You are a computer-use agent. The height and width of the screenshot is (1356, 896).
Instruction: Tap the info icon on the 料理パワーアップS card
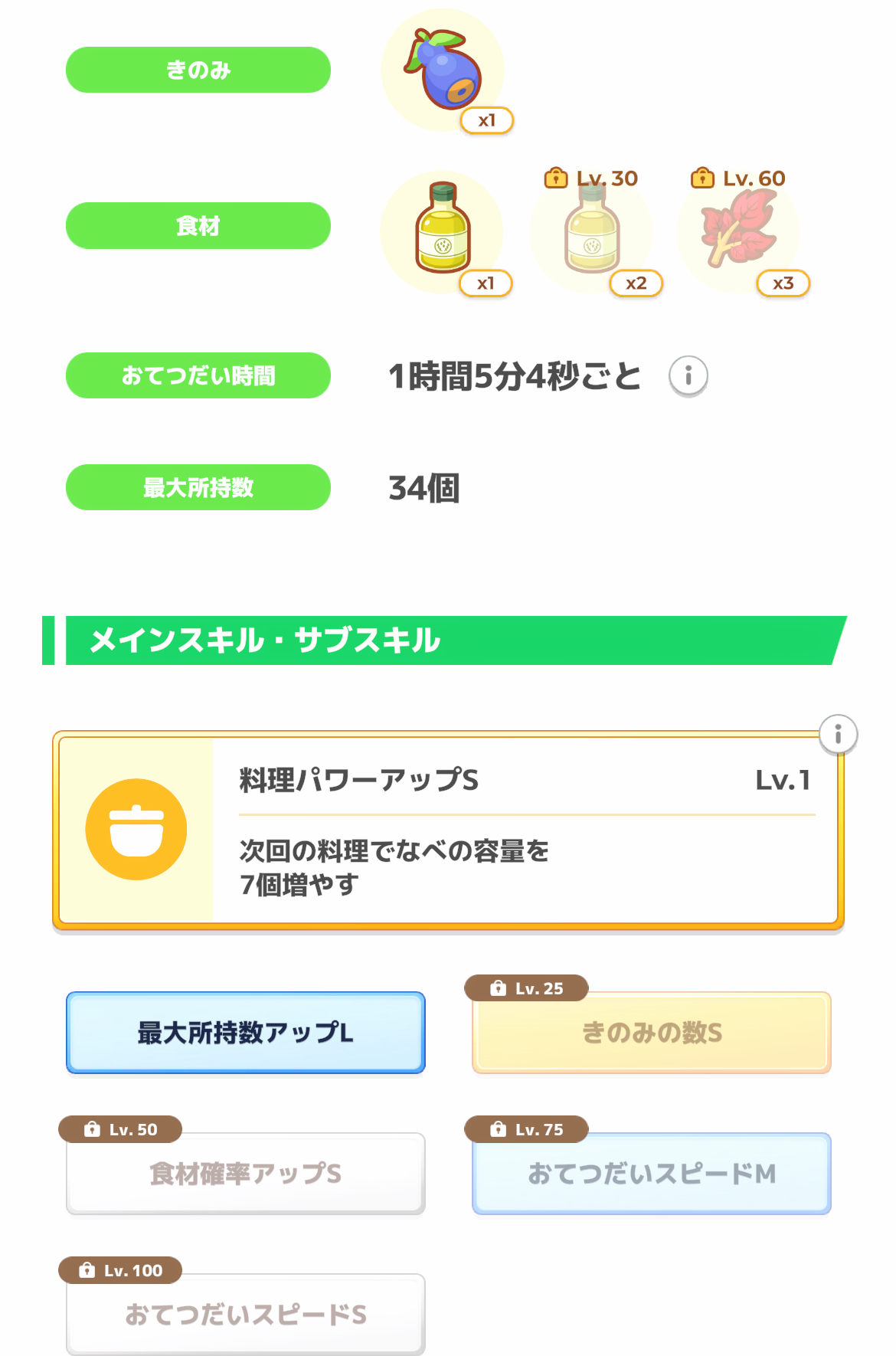click(x=838, y=735)
